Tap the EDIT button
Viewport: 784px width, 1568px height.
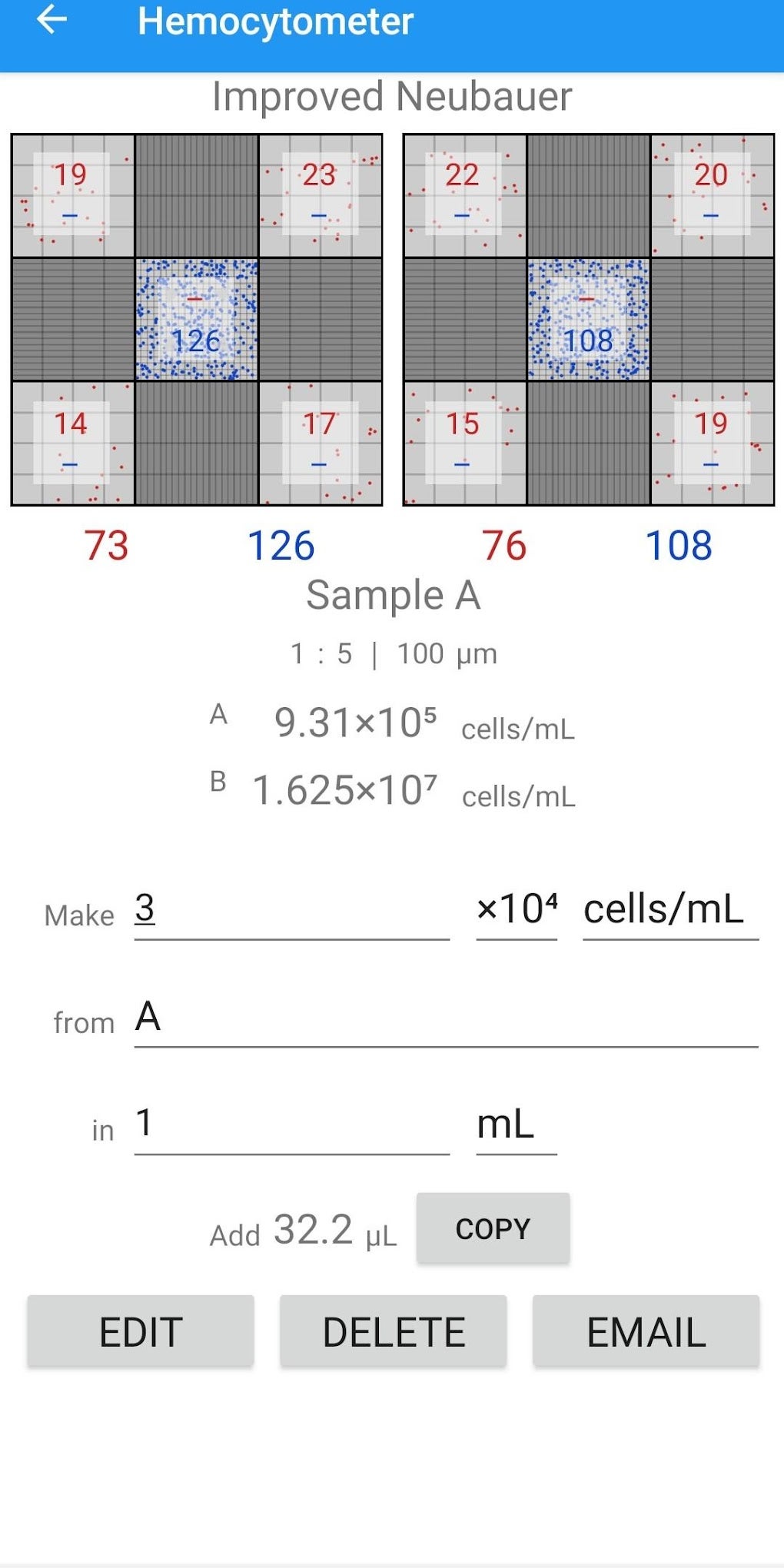point(141,1331)
